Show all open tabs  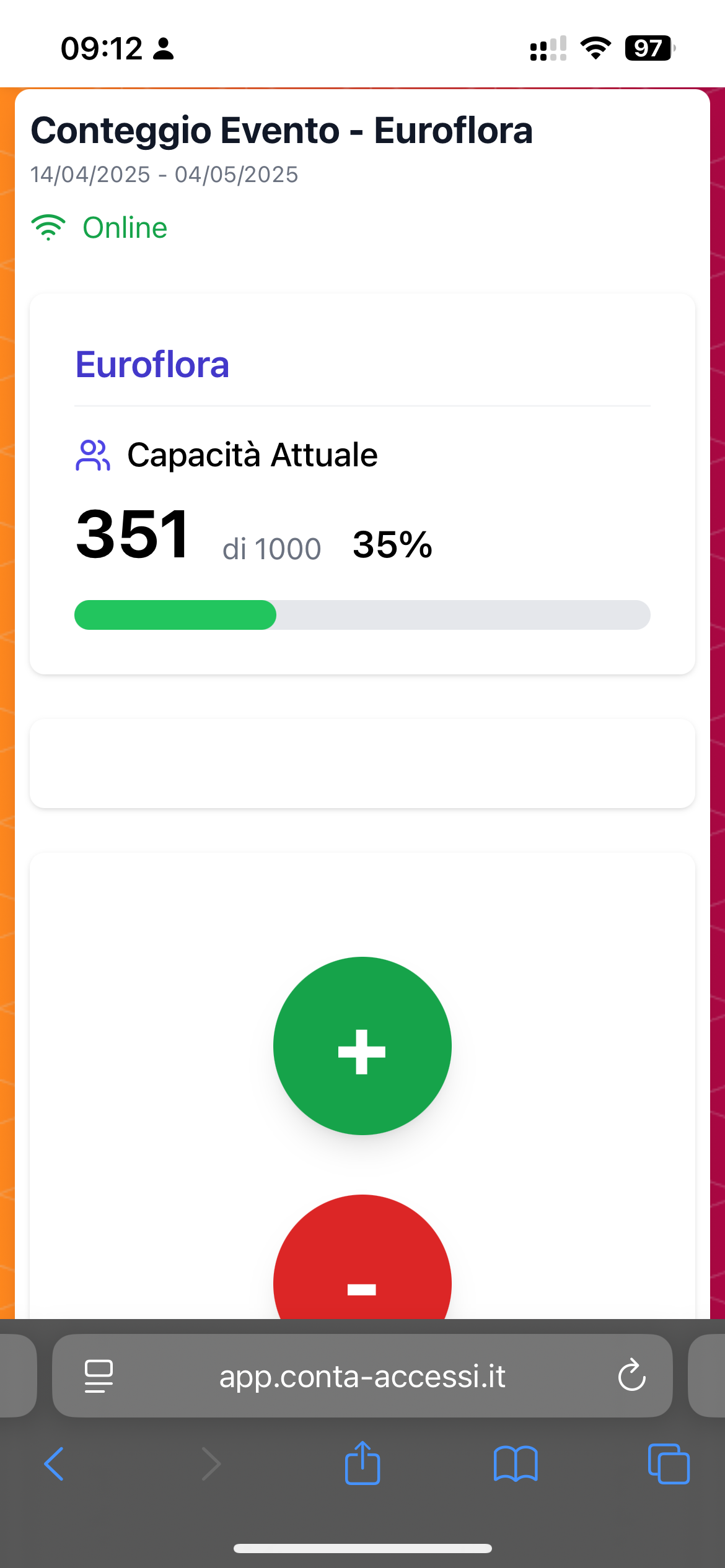(668, 1464)
